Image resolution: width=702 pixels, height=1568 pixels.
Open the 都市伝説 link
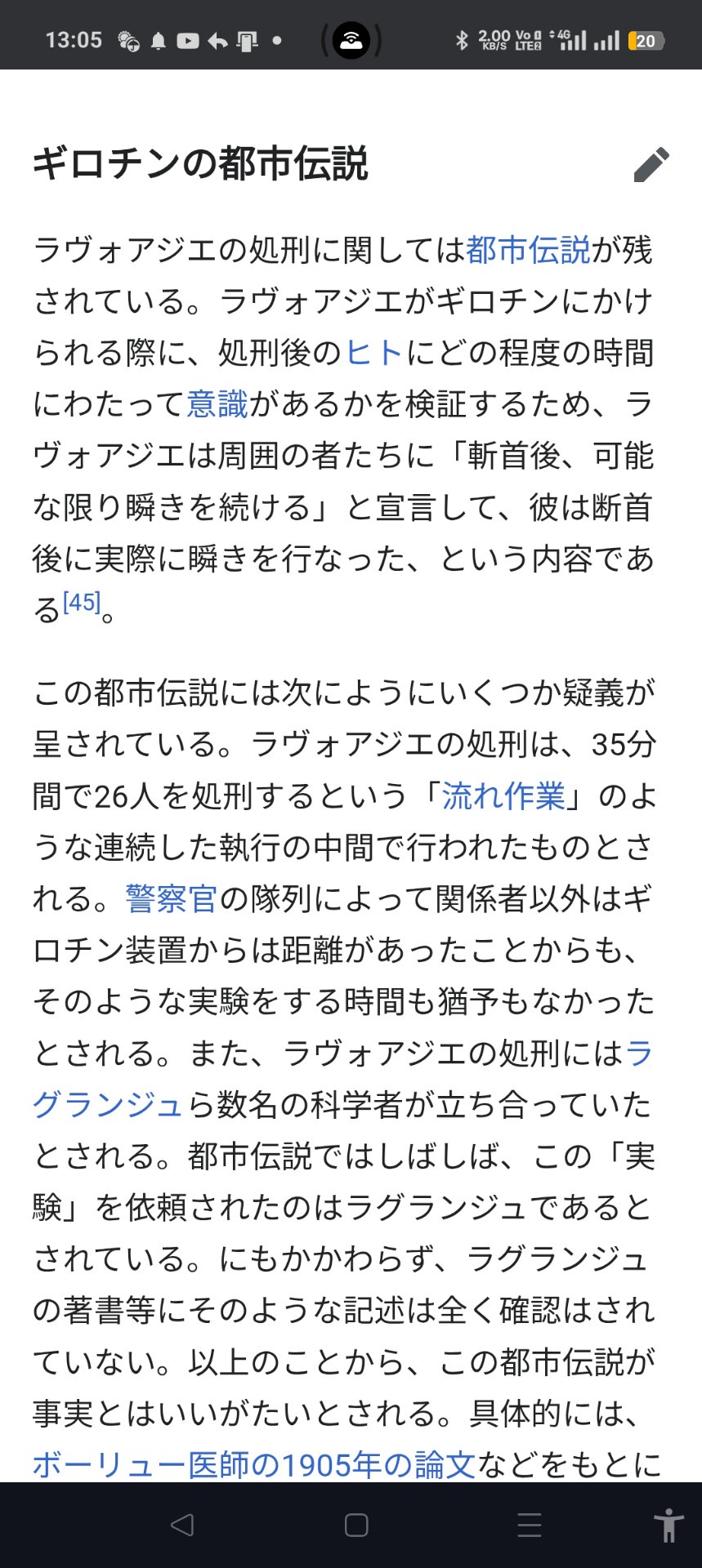click(x=528, y=250)
